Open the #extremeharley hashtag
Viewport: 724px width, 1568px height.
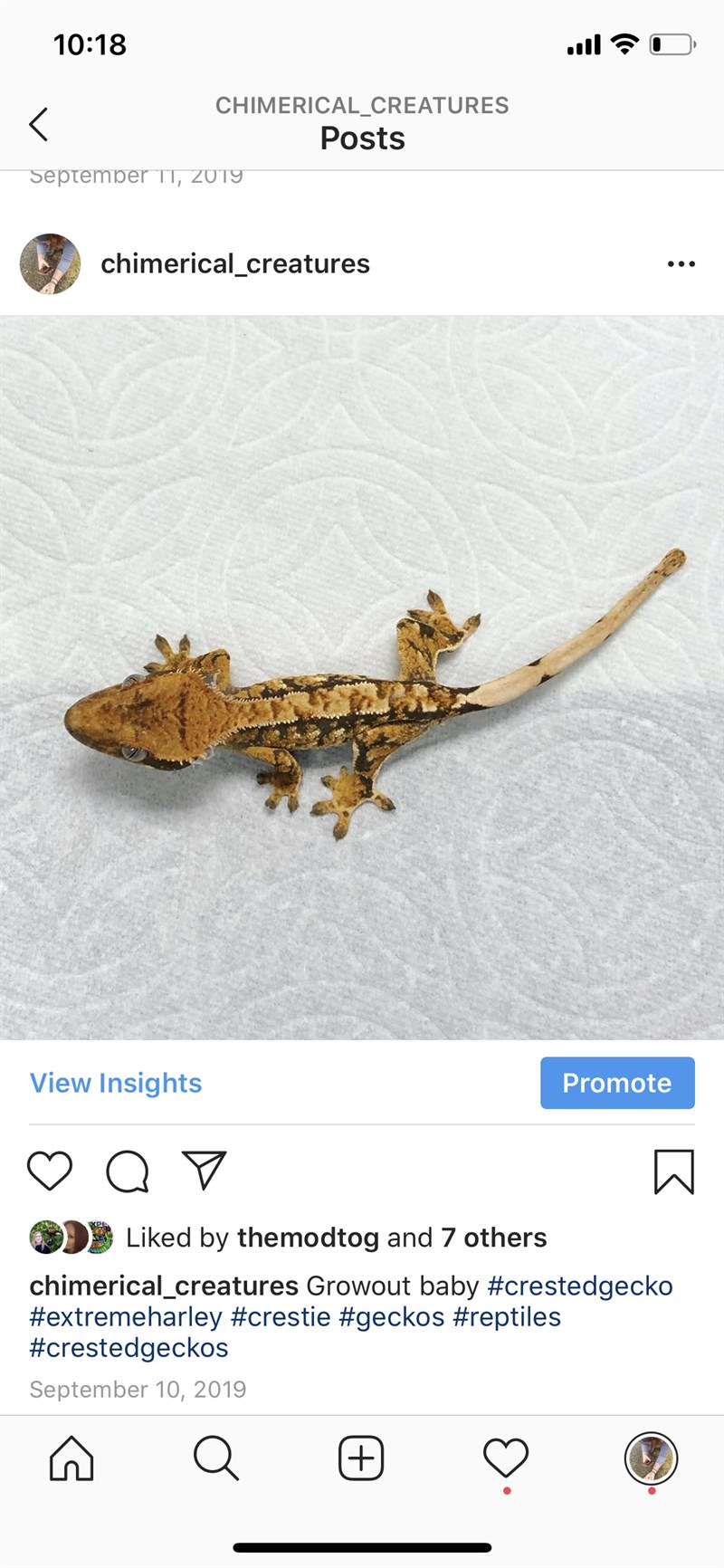pos(126,1316)
